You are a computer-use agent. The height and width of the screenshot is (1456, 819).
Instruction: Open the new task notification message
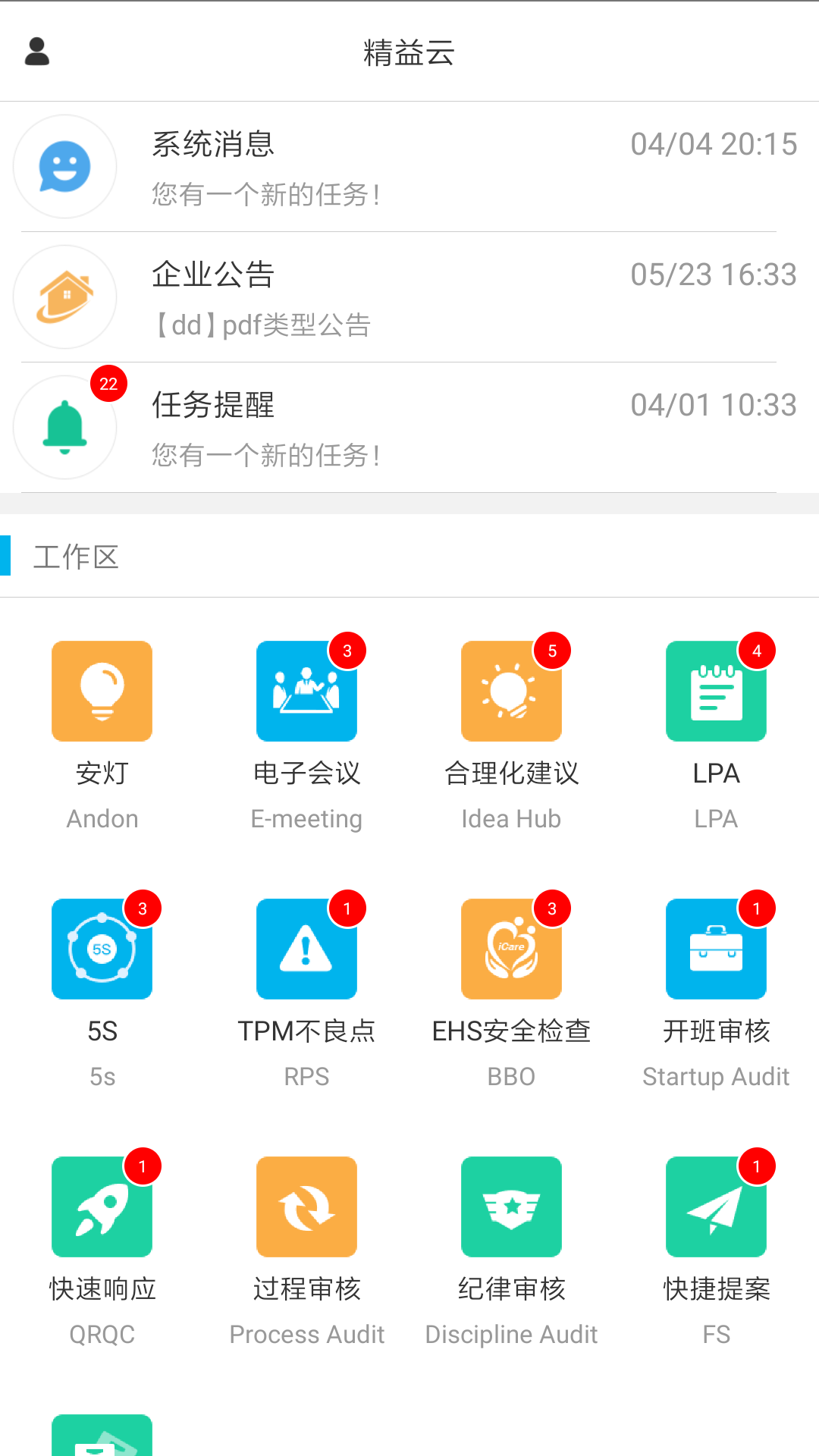pos(266,196)
